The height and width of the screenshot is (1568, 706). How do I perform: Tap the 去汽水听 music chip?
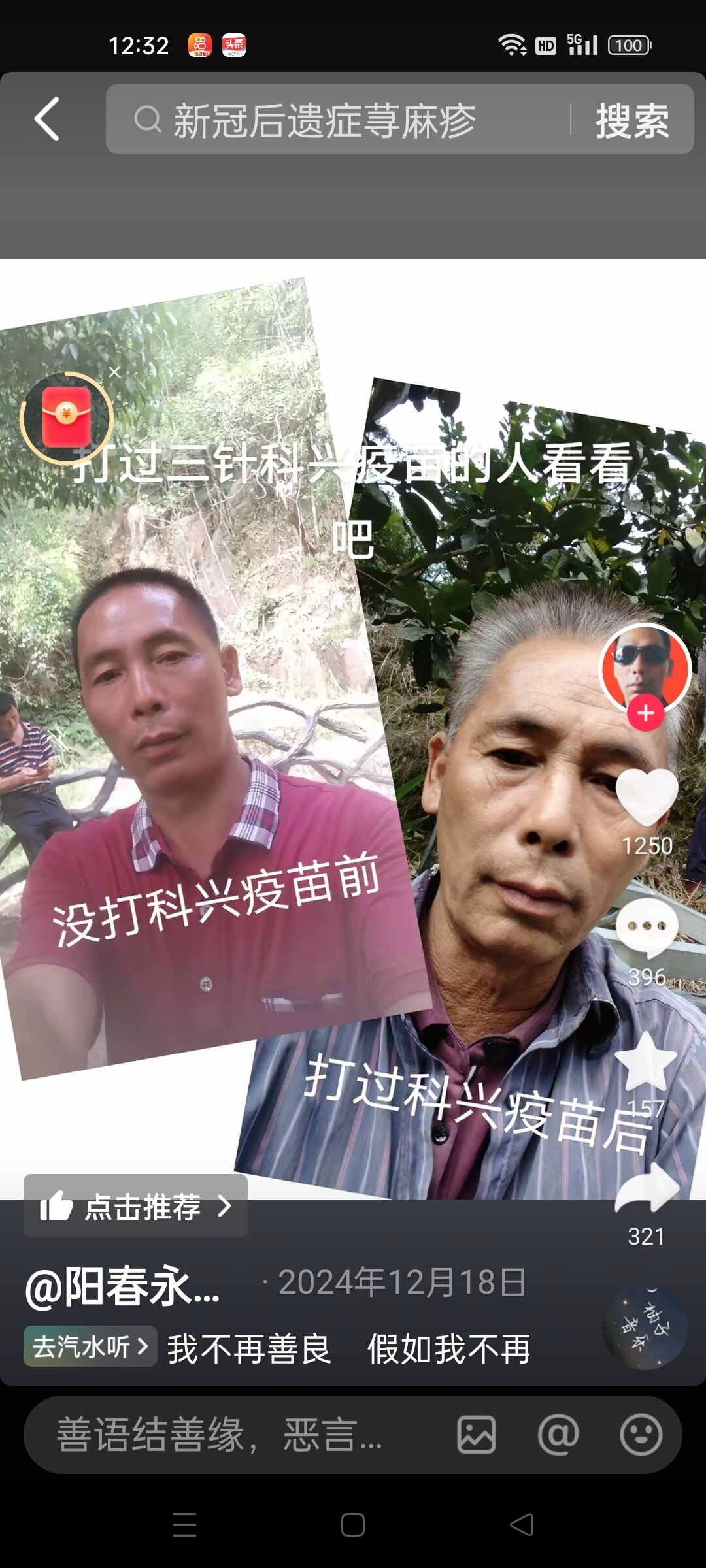coord(90,1347)
